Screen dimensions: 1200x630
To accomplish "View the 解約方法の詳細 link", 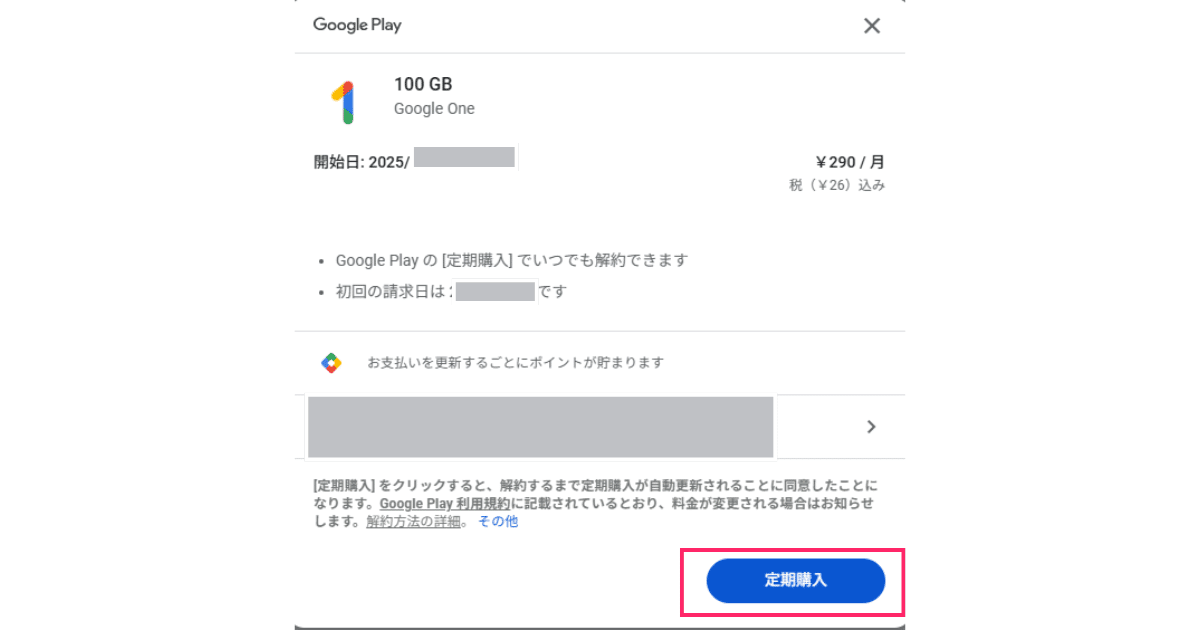I will click(413, 521).
